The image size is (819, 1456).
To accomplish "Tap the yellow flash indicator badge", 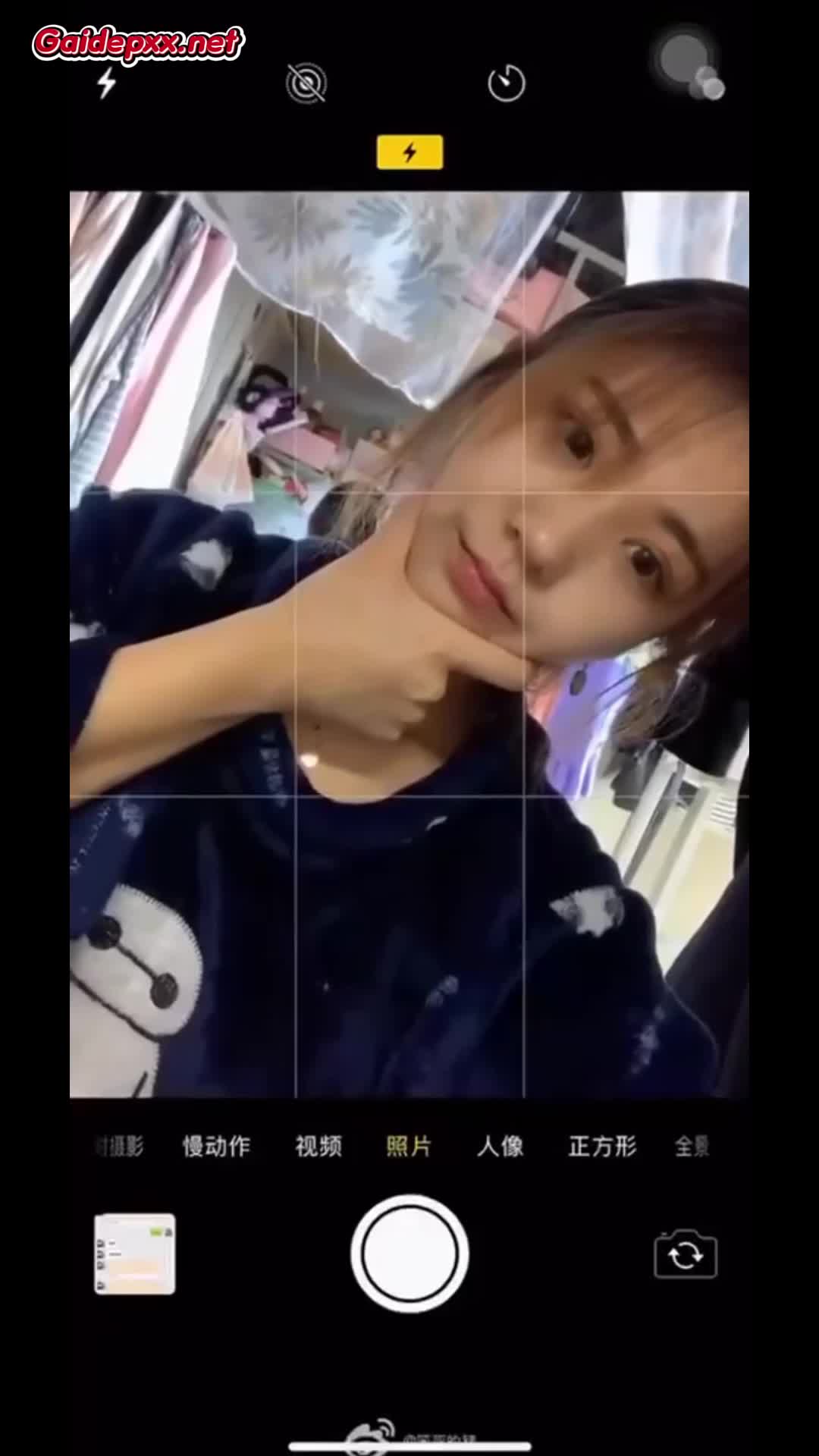I will (x=409, y=152).
